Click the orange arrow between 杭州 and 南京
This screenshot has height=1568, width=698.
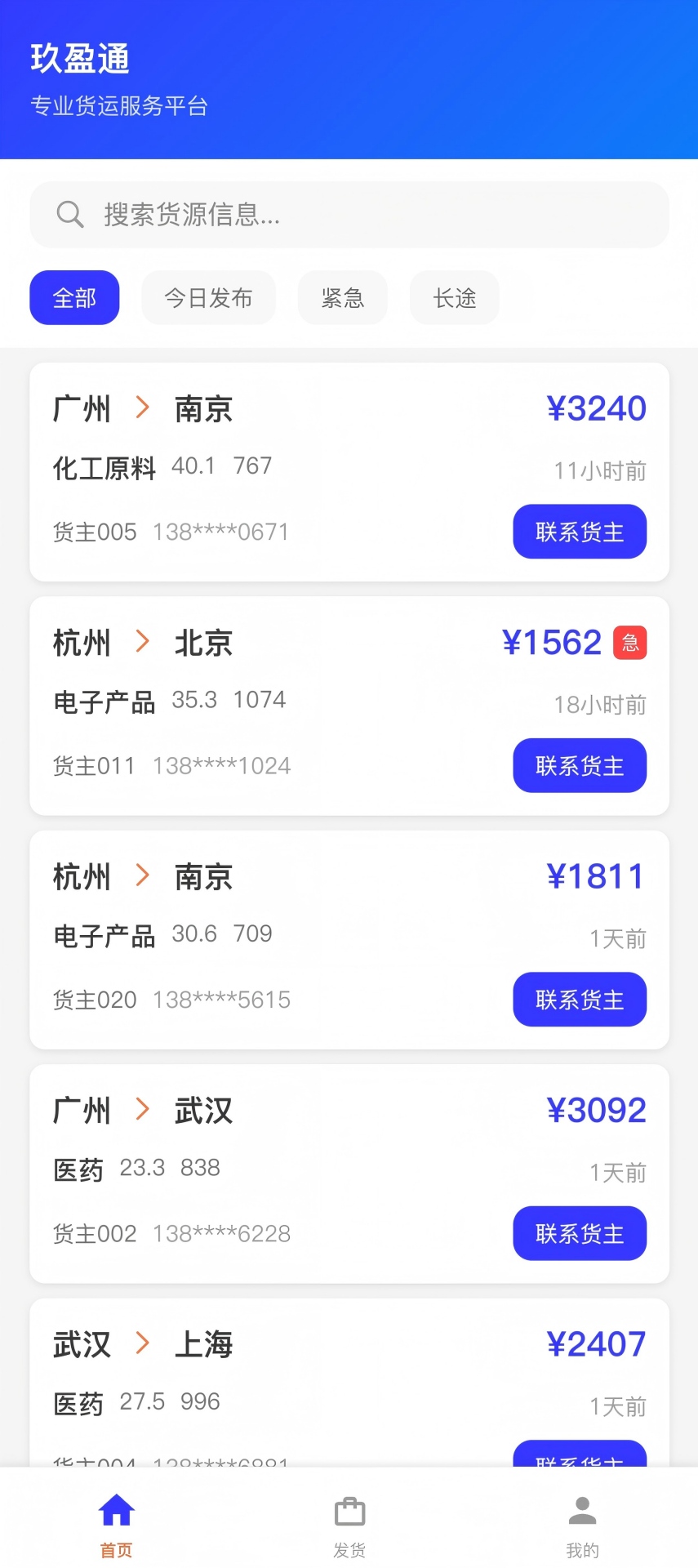tap(142, 875)
